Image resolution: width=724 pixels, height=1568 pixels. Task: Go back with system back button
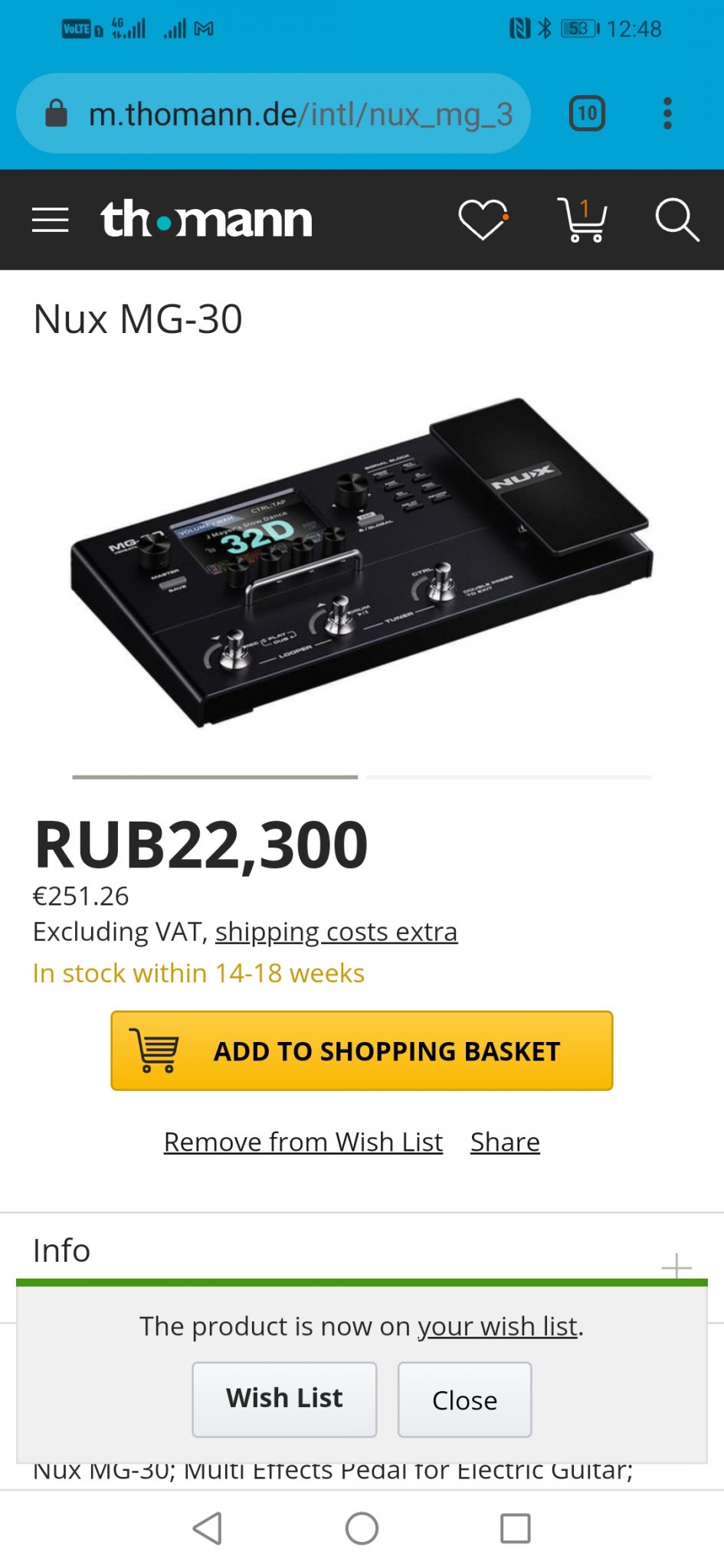208,1528
